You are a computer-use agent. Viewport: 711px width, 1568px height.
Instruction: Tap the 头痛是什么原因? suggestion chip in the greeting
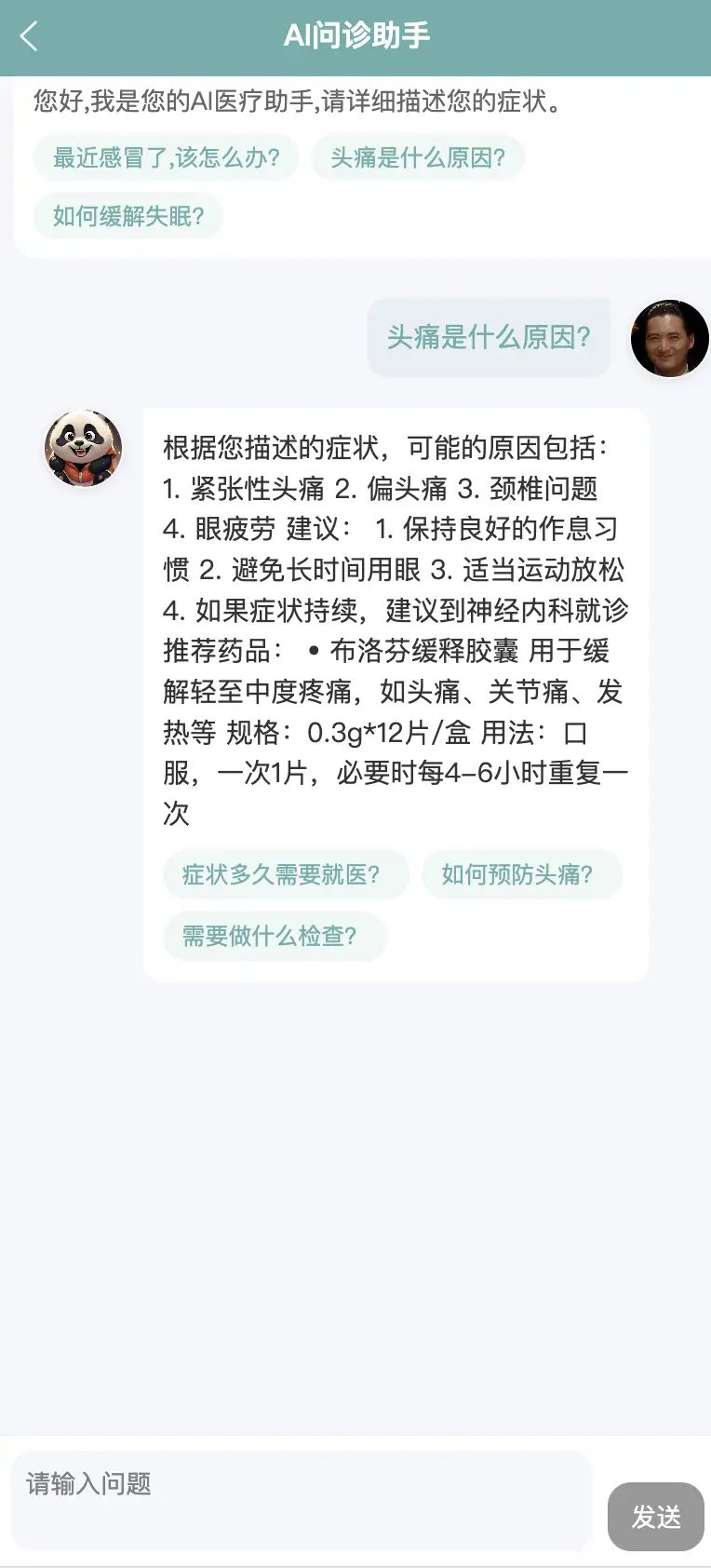[418, 157]
